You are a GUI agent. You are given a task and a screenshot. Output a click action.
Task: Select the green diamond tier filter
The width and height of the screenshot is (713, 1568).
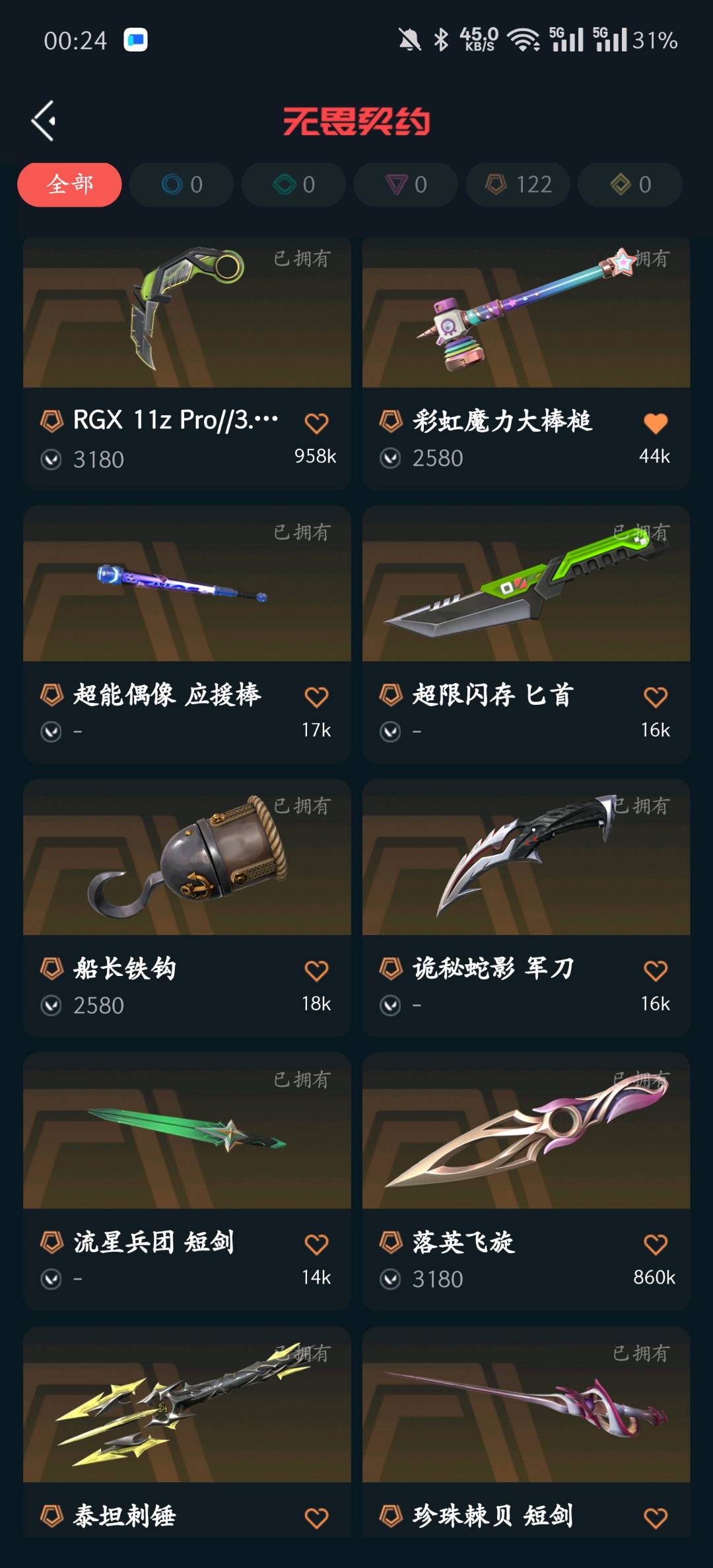[294, 185]
